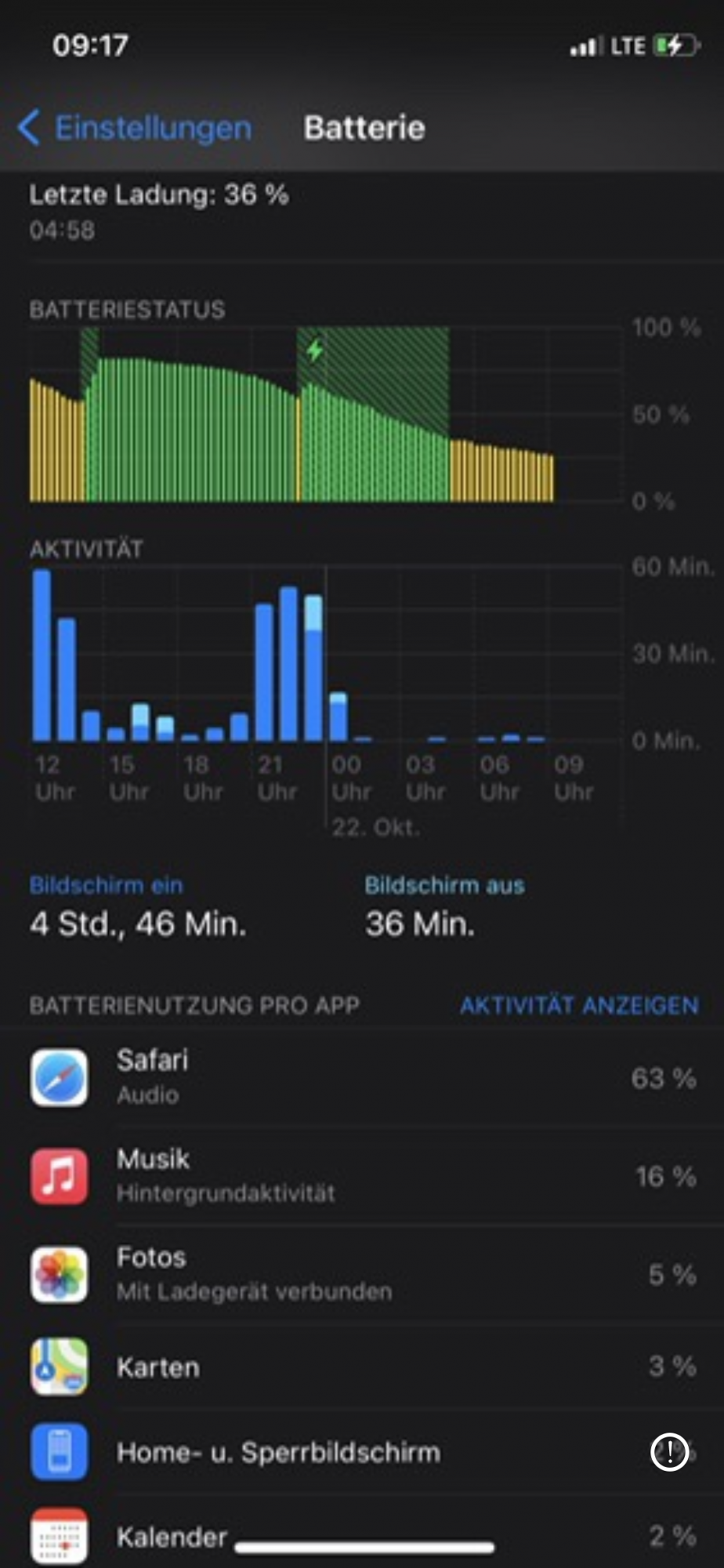Open the Karten row
The width and height of the screenshot is (724, 1568).
[x=362, y=1367]
